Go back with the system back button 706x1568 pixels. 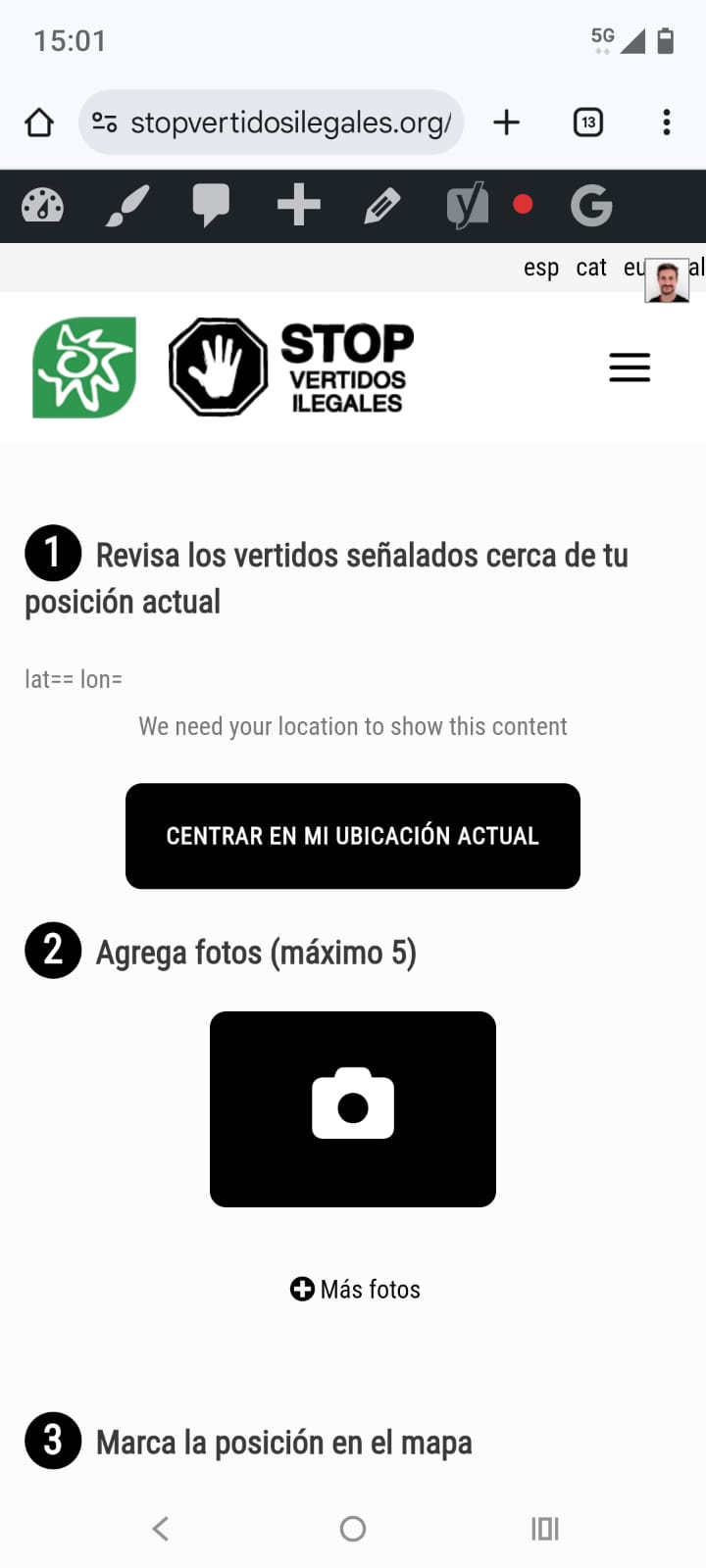pos(161,1528)
